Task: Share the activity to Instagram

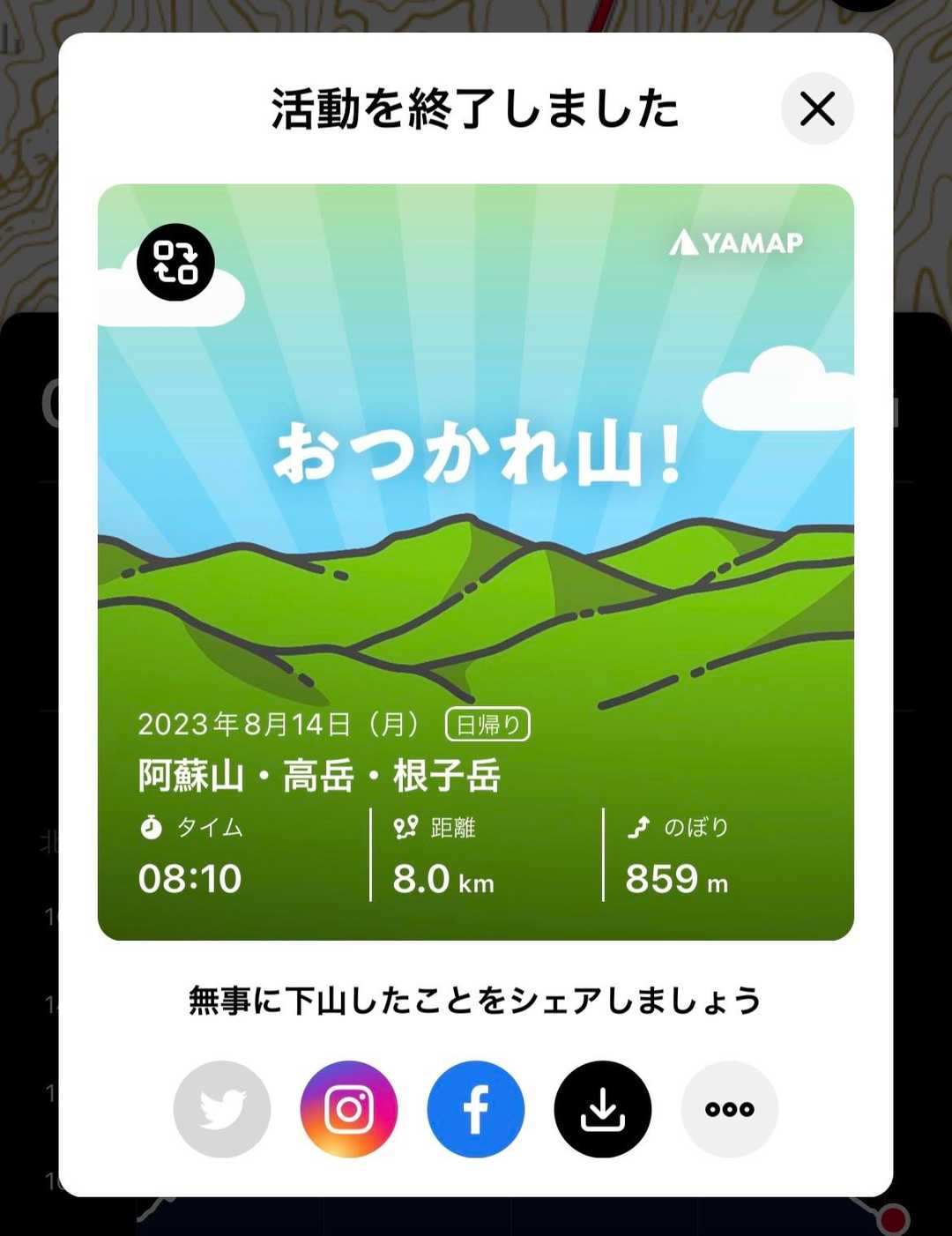Action: pyautogui.click(x=349, y=1109)
